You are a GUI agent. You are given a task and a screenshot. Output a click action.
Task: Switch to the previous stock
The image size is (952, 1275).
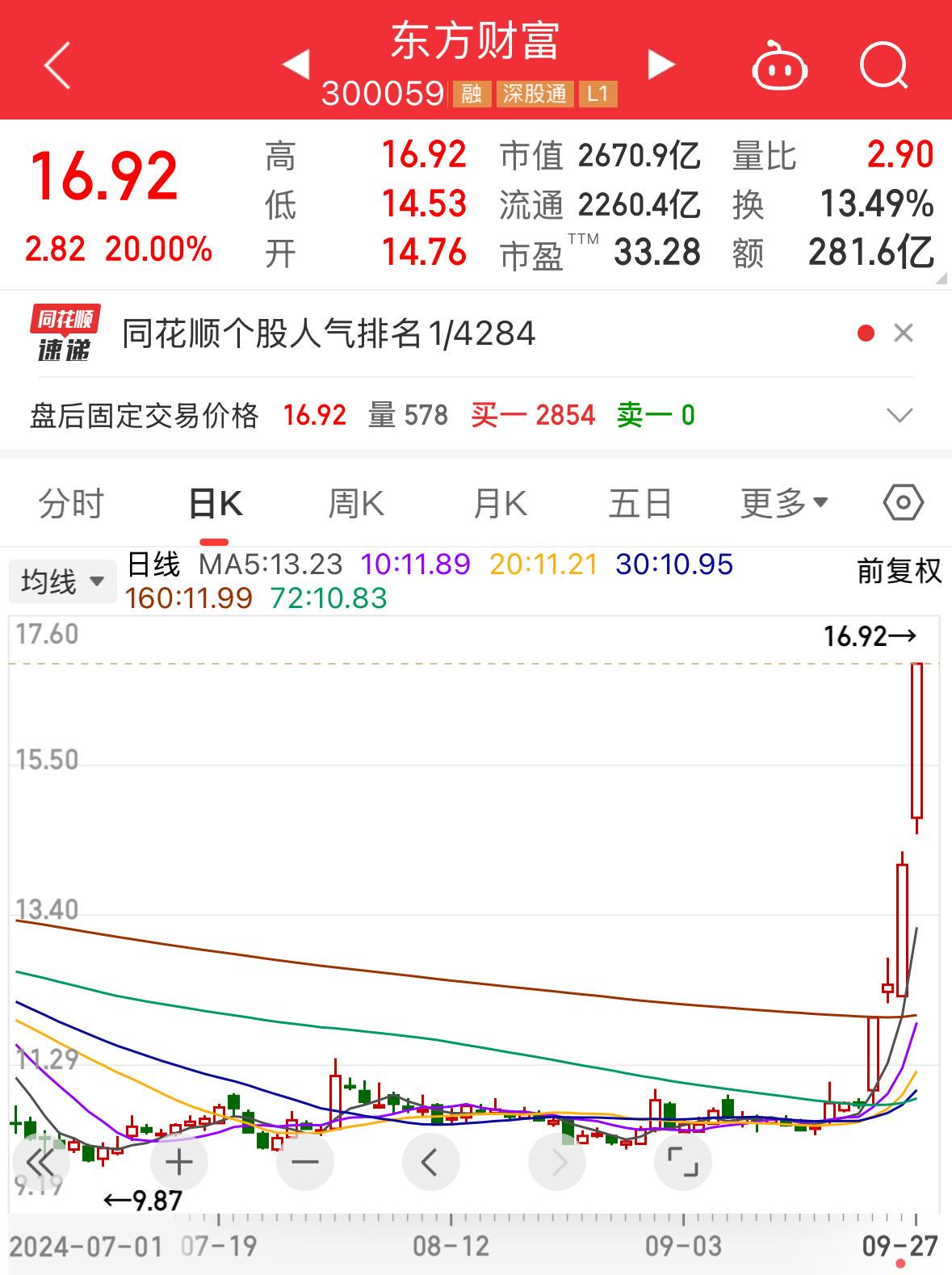[x=296, y=65]
